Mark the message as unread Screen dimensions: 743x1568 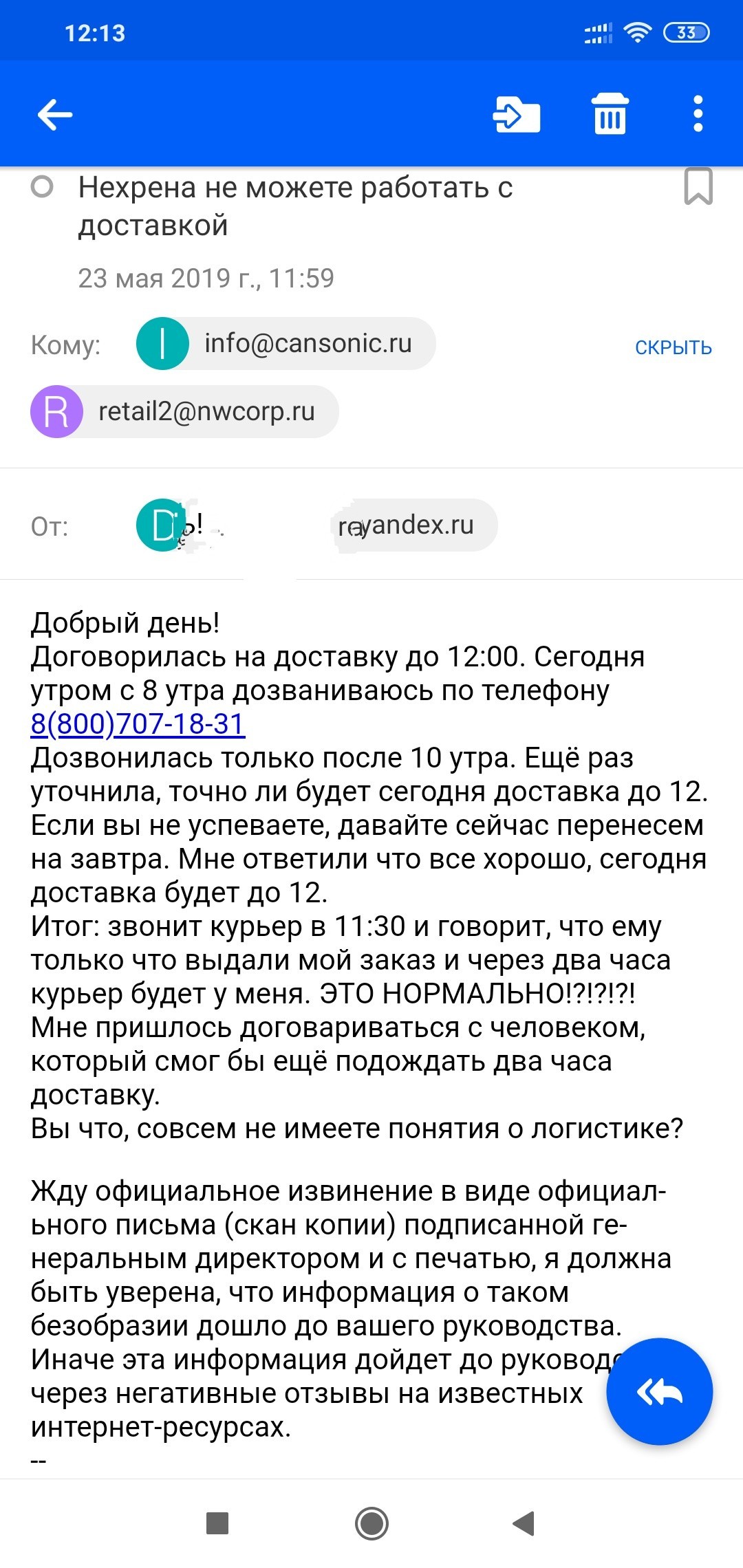[43, 186]
